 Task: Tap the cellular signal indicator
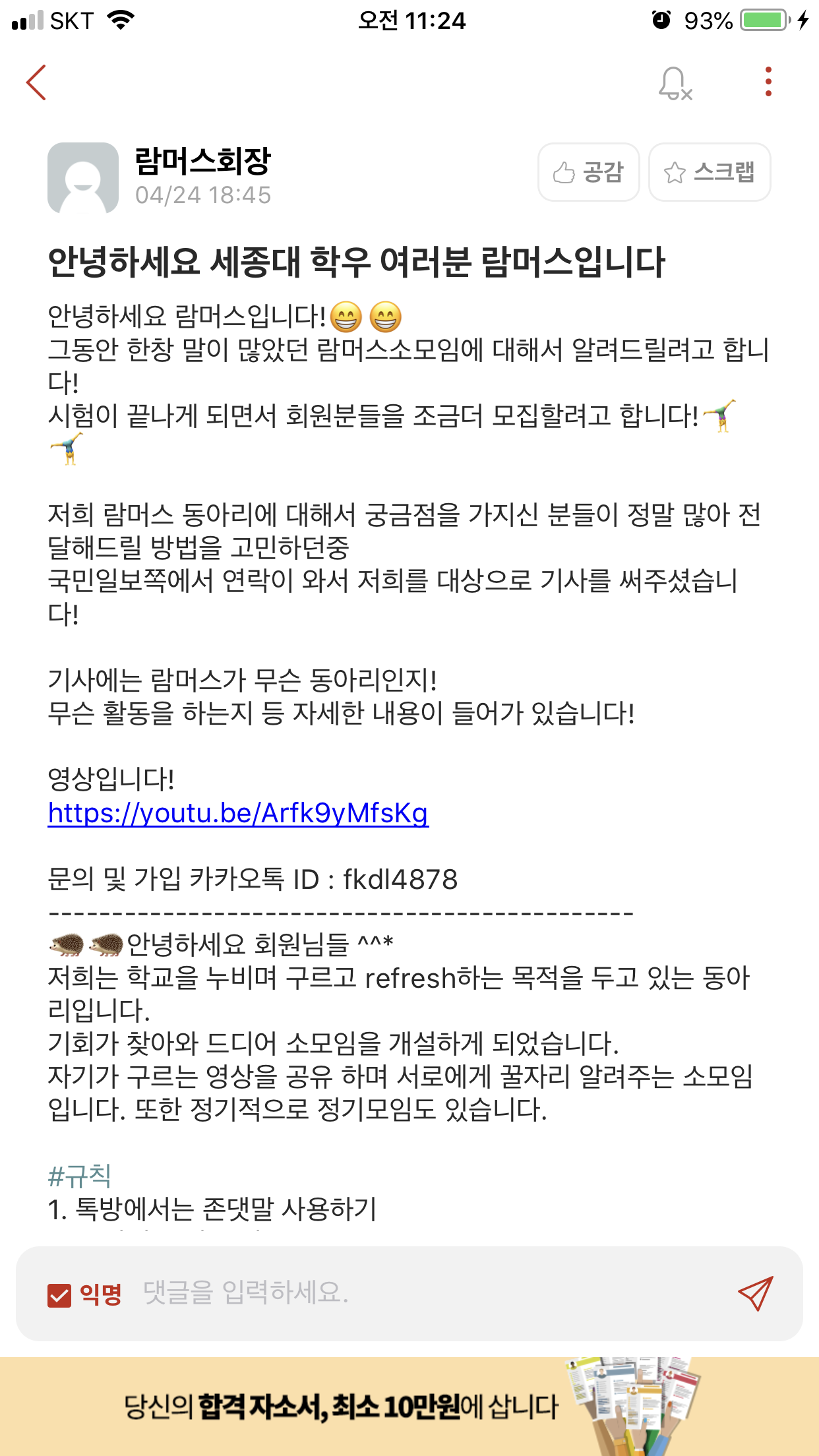(x=28, y=20)
